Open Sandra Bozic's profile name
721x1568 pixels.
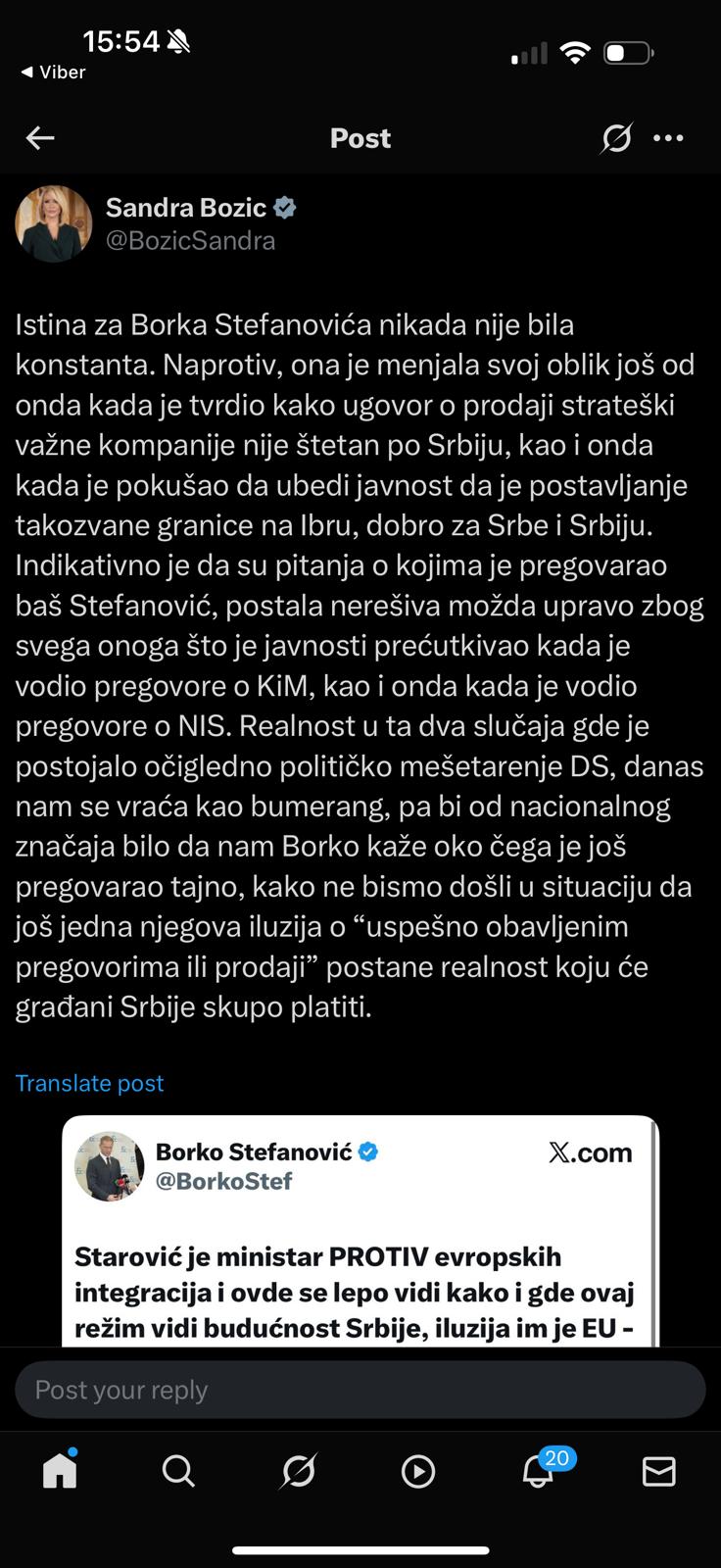(x=186, y=208)
